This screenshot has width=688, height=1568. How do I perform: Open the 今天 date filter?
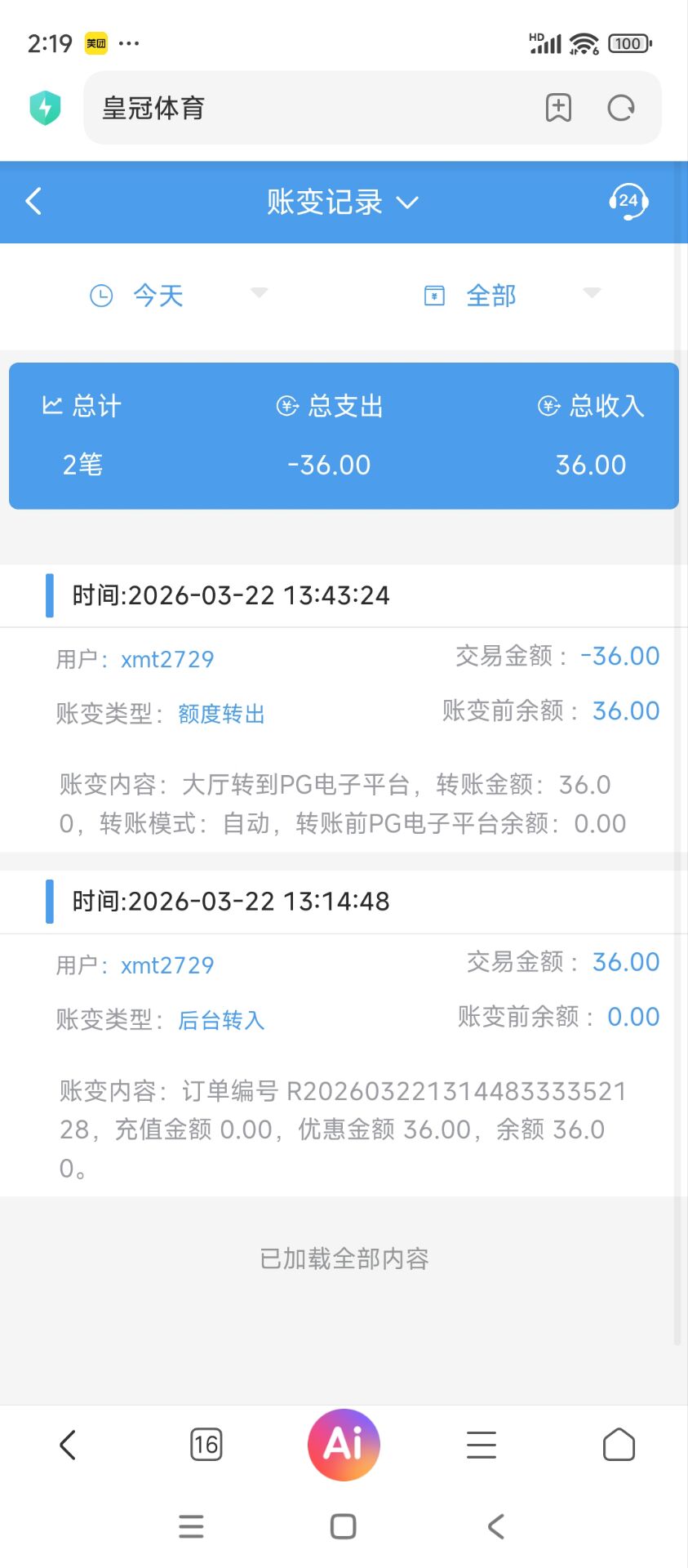[178, 295]
